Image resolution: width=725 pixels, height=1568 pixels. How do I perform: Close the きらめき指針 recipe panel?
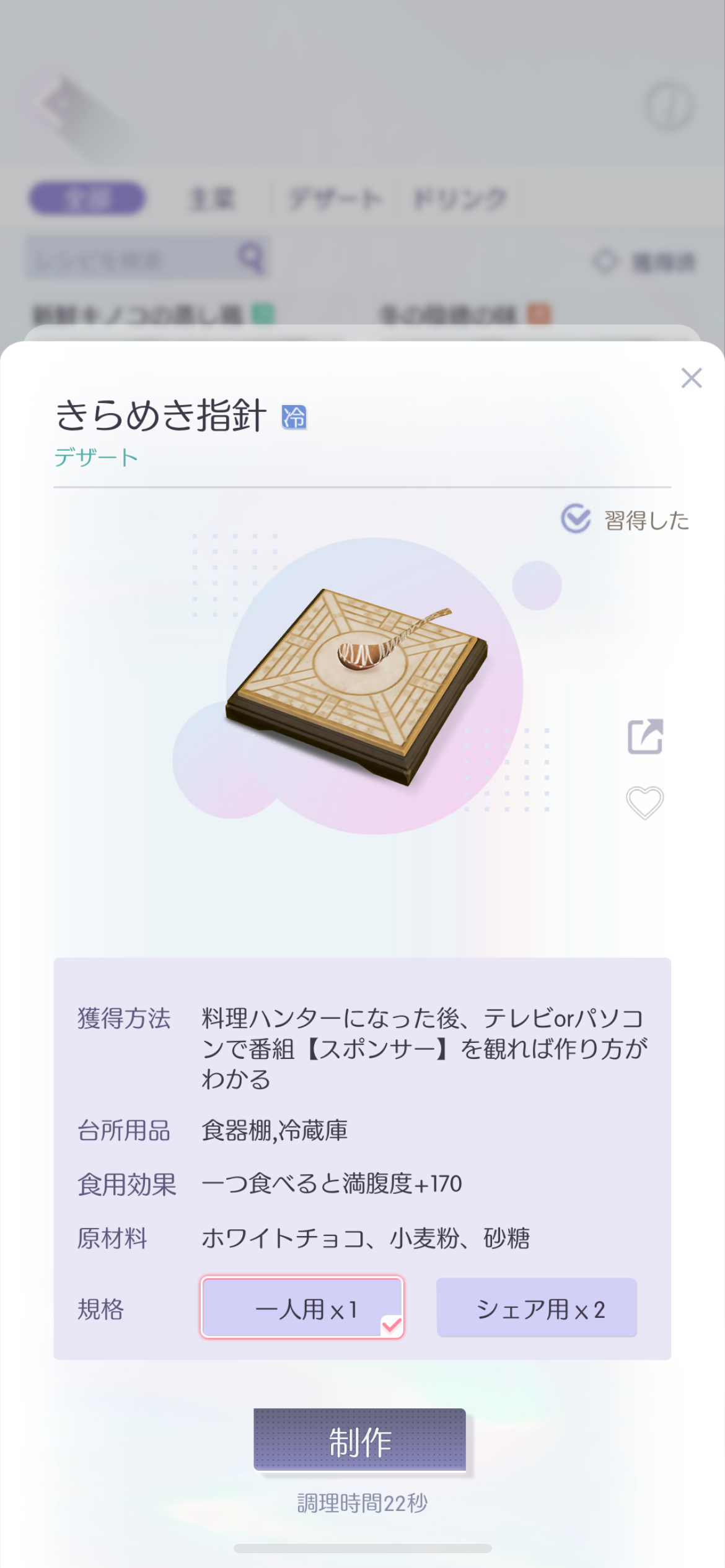(691, 378)
